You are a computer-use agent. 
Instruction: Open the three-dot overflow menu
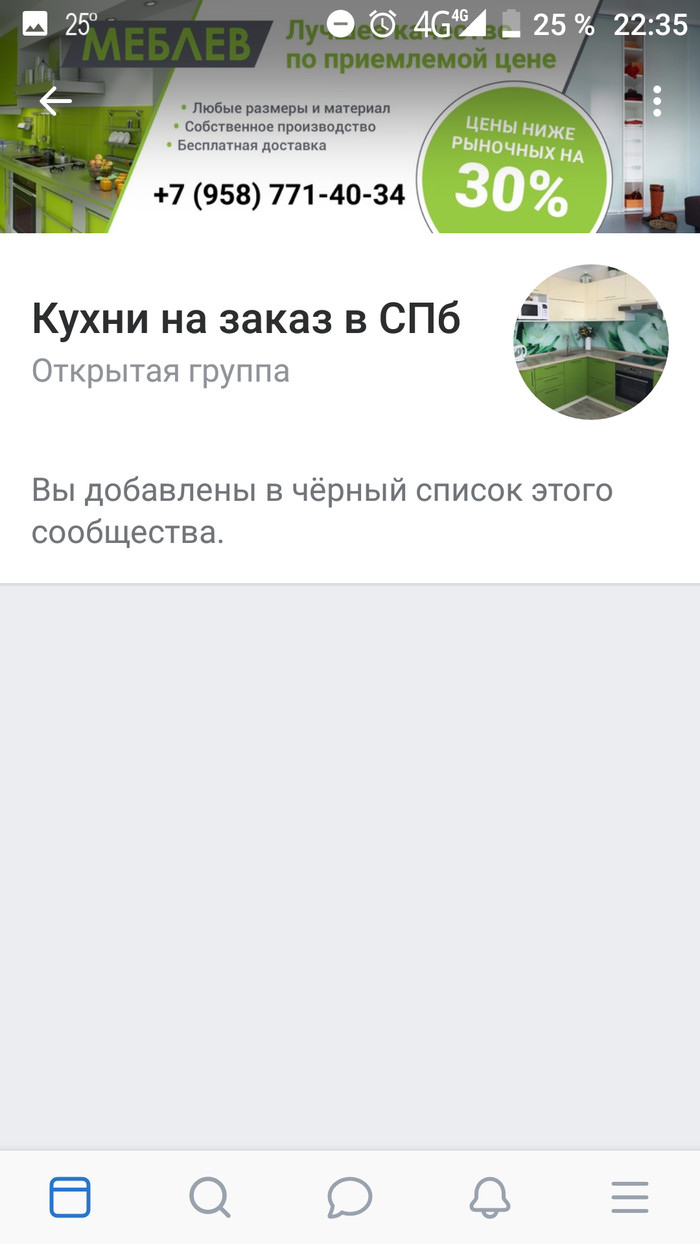[657, 101]
